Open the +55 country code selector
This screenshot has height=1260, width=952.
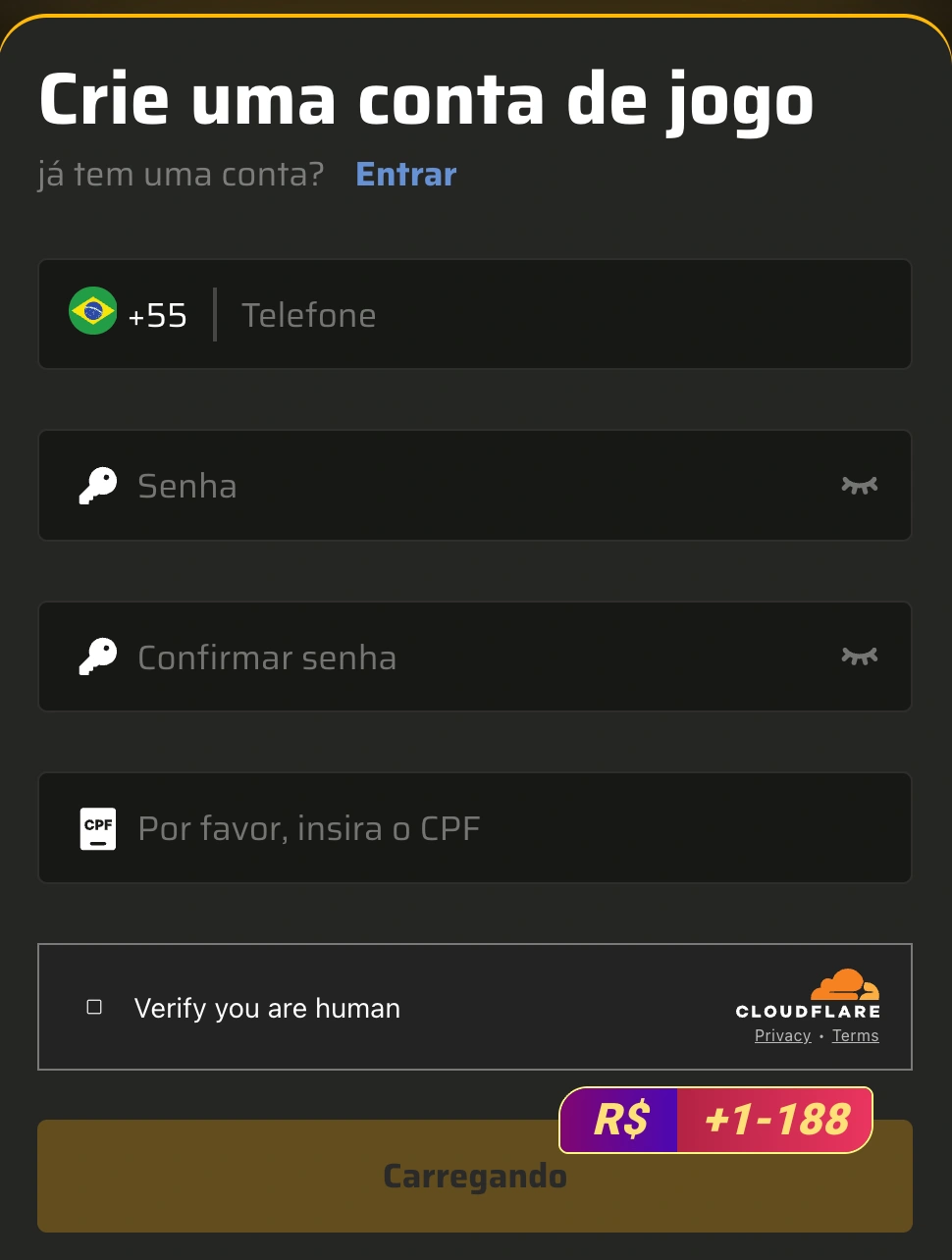(x=129, y=315)
